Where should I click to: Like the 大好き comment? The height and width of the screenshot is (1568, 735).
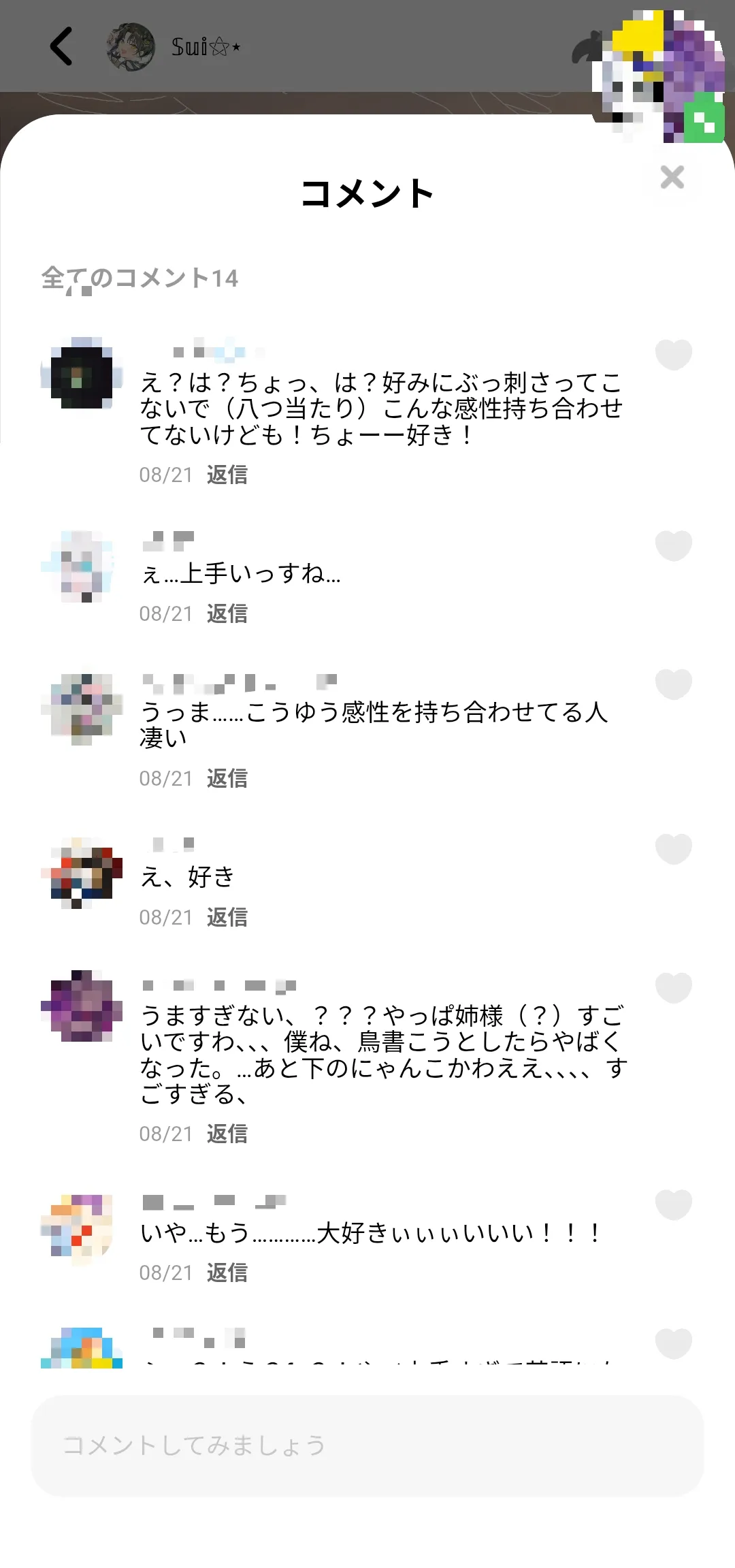[x=673, y=1204]
